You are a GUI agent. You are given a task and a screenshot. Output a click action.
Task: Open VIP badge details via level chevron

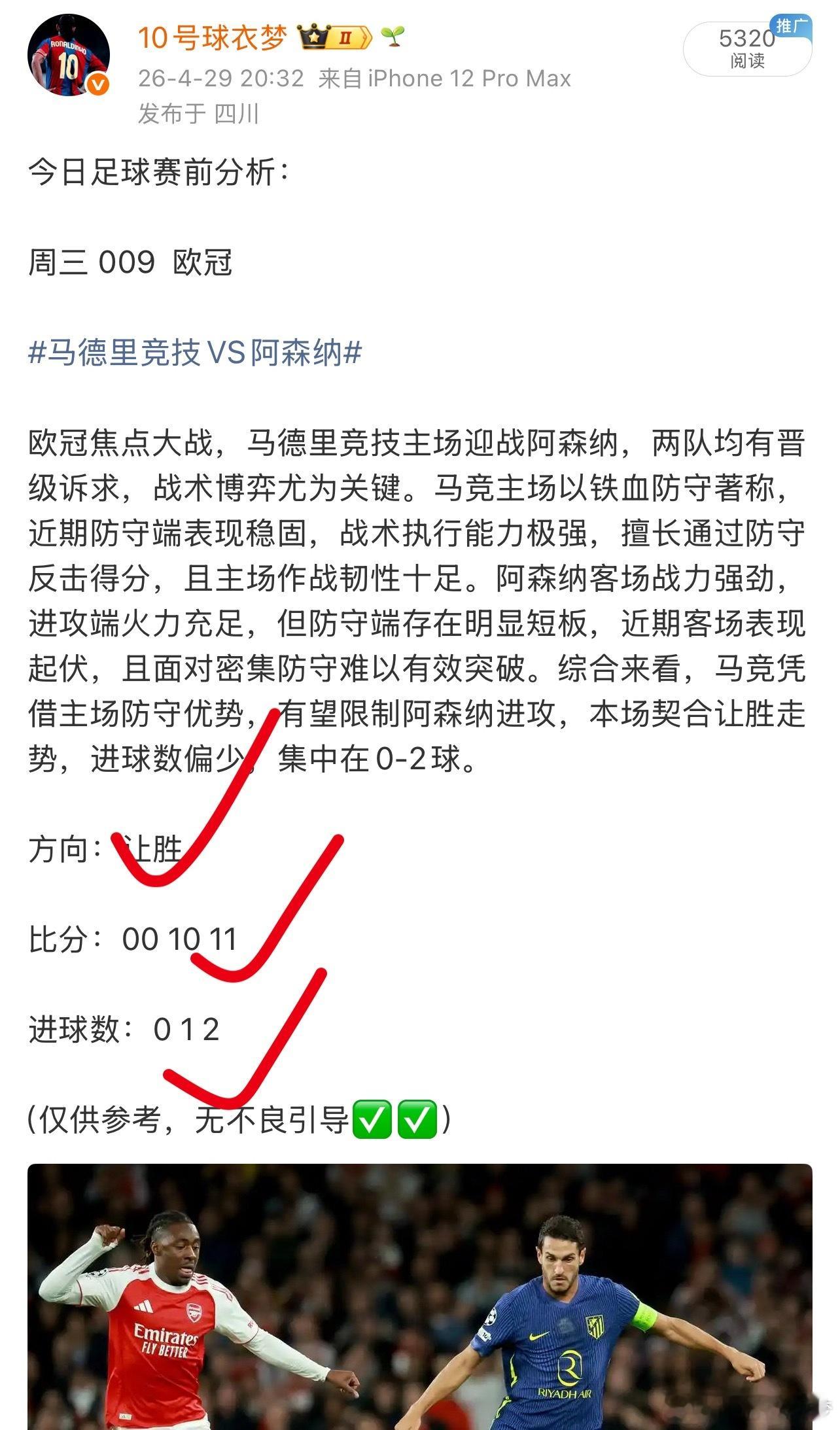tap(366, 38)
